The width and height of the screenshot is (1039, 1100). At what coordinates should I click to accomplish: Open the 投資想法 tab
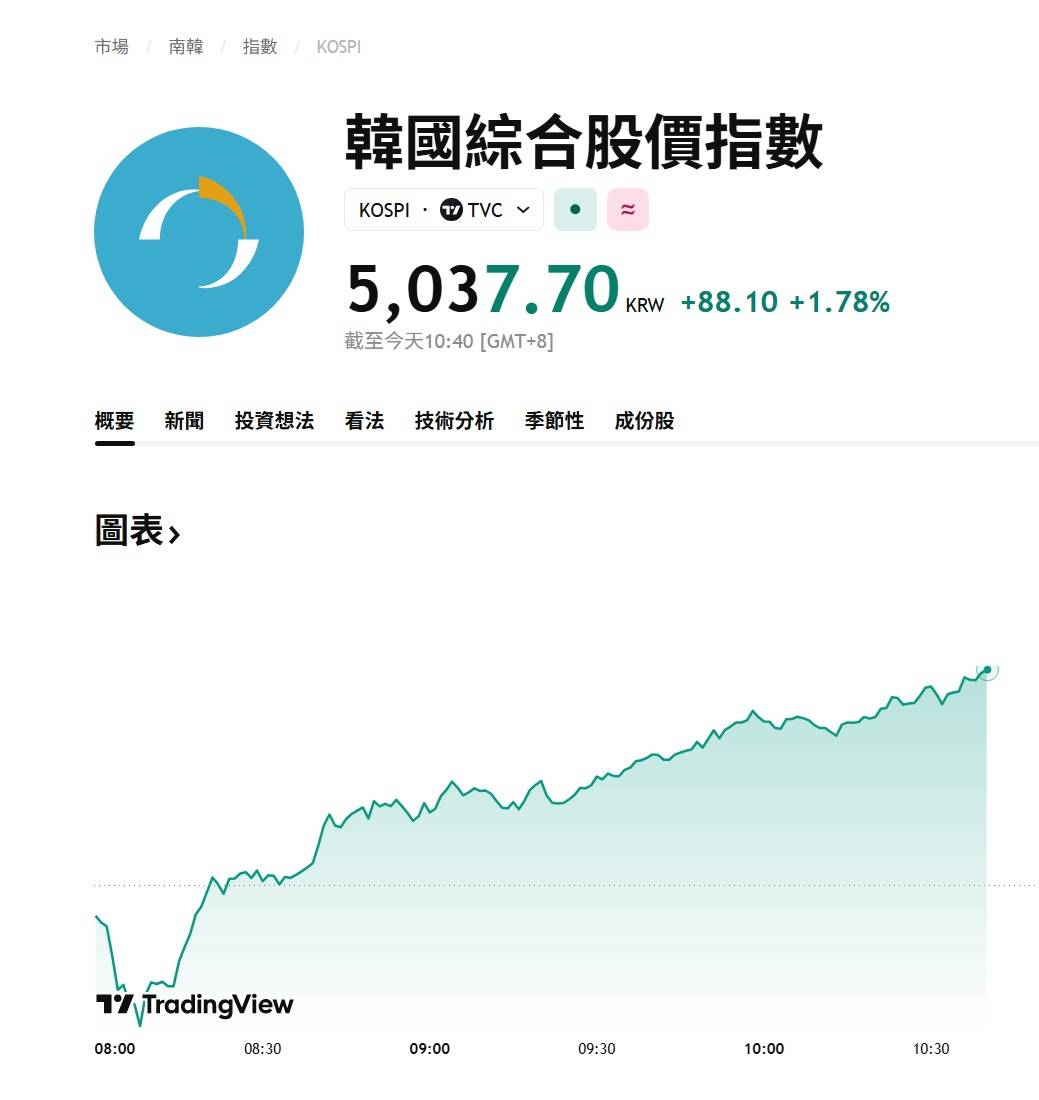274,421
